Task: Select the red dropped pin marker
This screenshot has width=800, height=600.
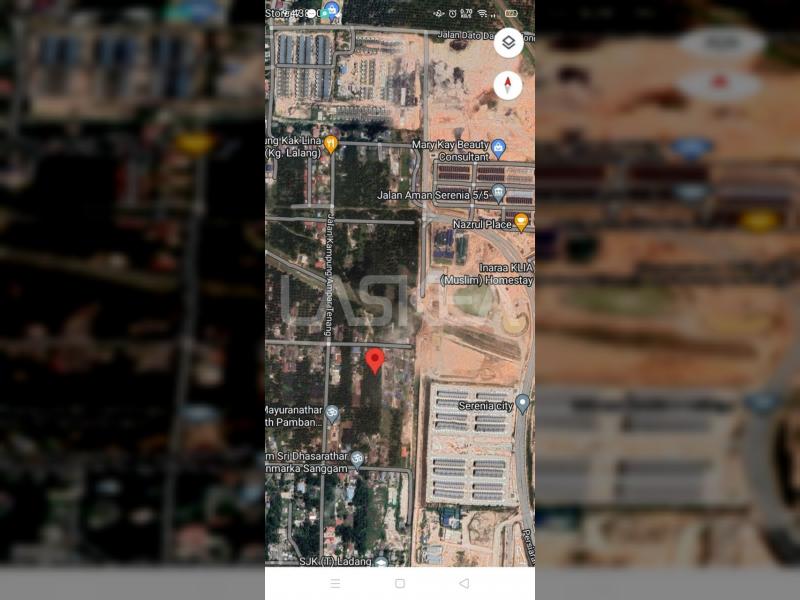Action: (x=375, y=360)
